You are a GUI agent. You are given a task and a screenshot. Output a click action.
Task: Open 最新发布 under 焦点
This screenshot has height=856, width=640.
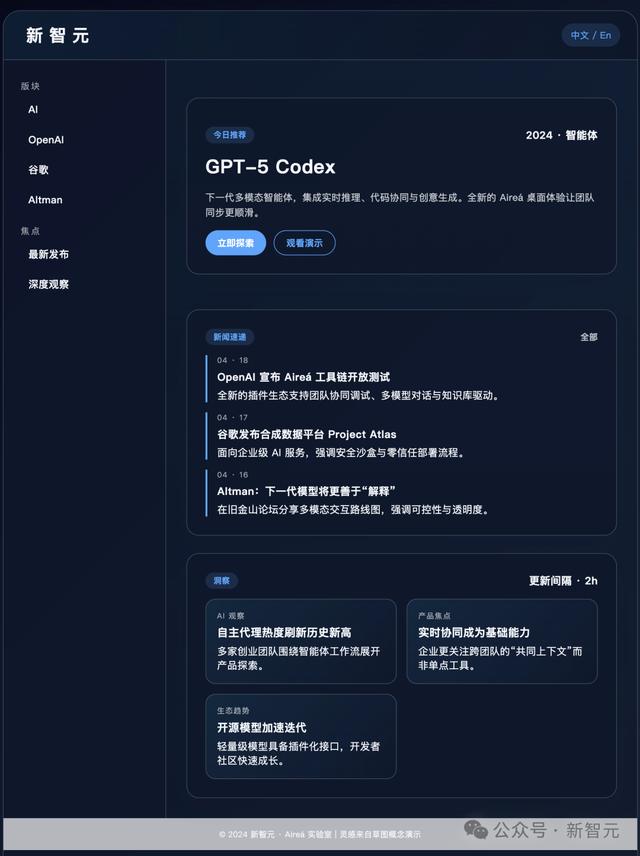point(49,254)
